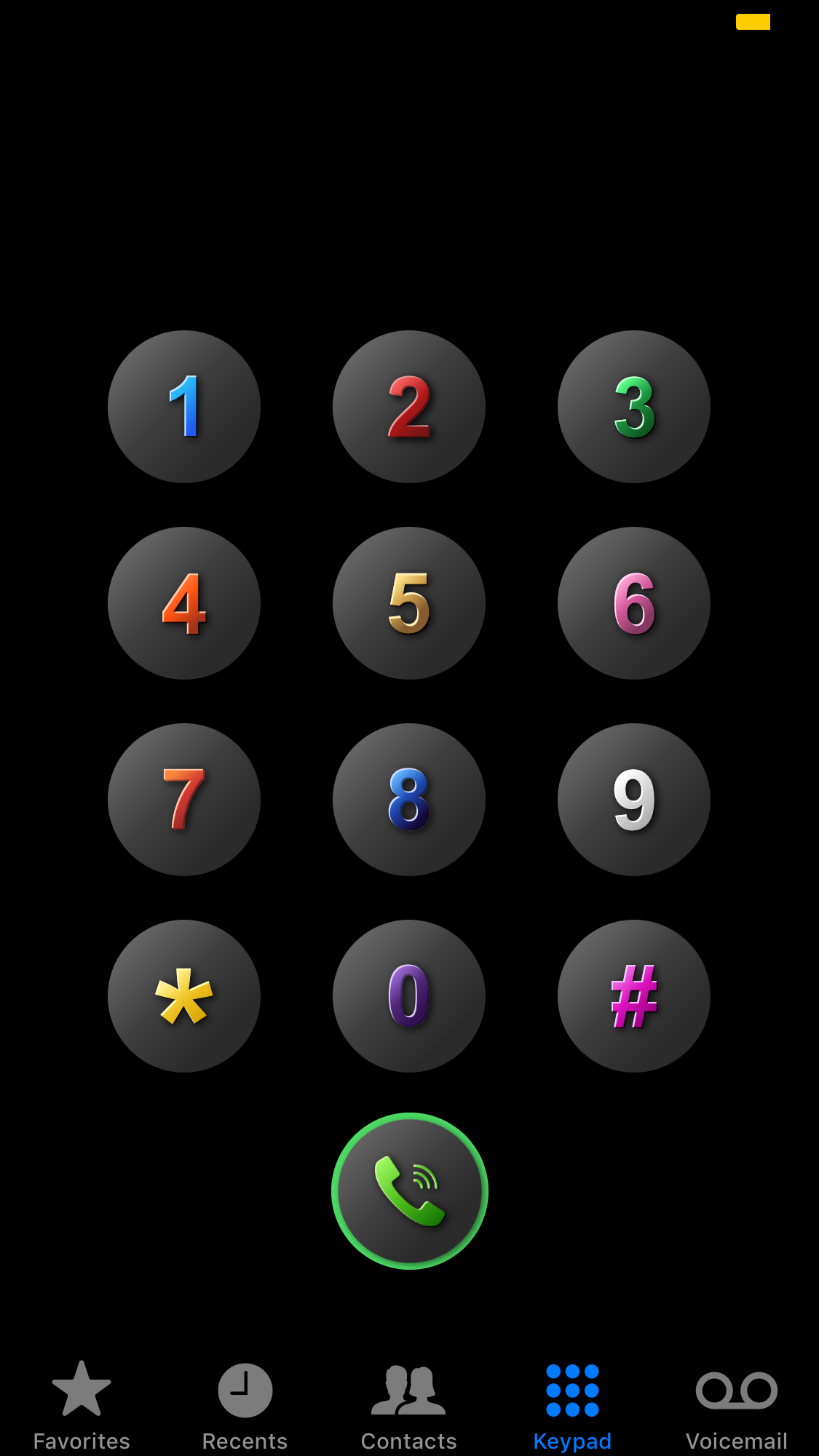
Task: Open the Voicemail tab
Action: coord(737,1406)
